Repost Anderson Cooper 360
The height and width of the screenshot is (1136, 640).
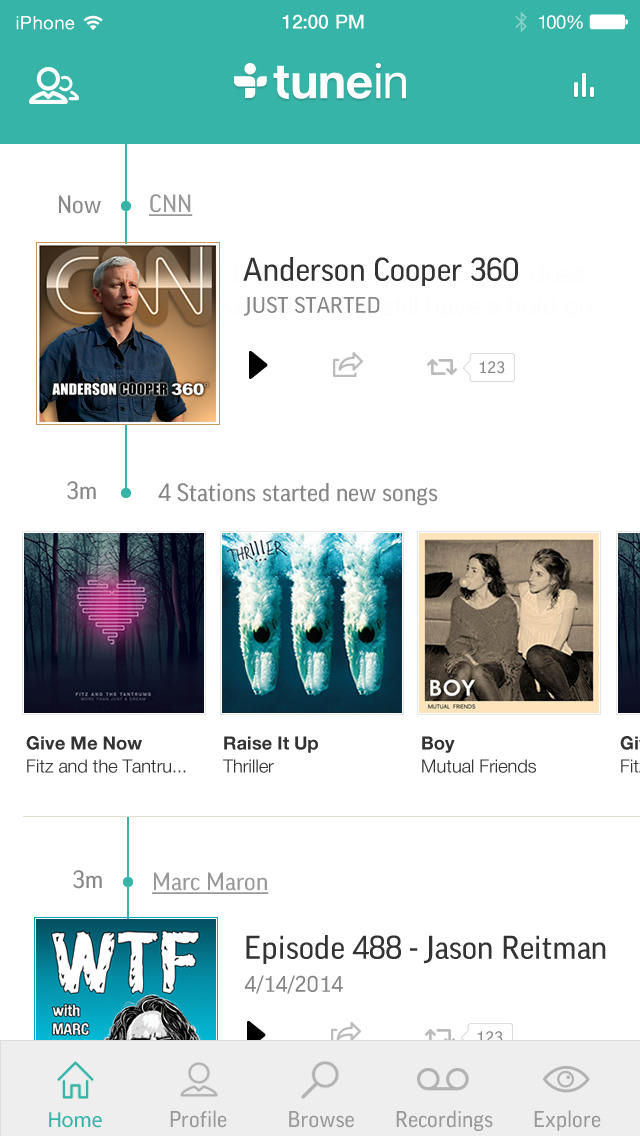(442, 367)
